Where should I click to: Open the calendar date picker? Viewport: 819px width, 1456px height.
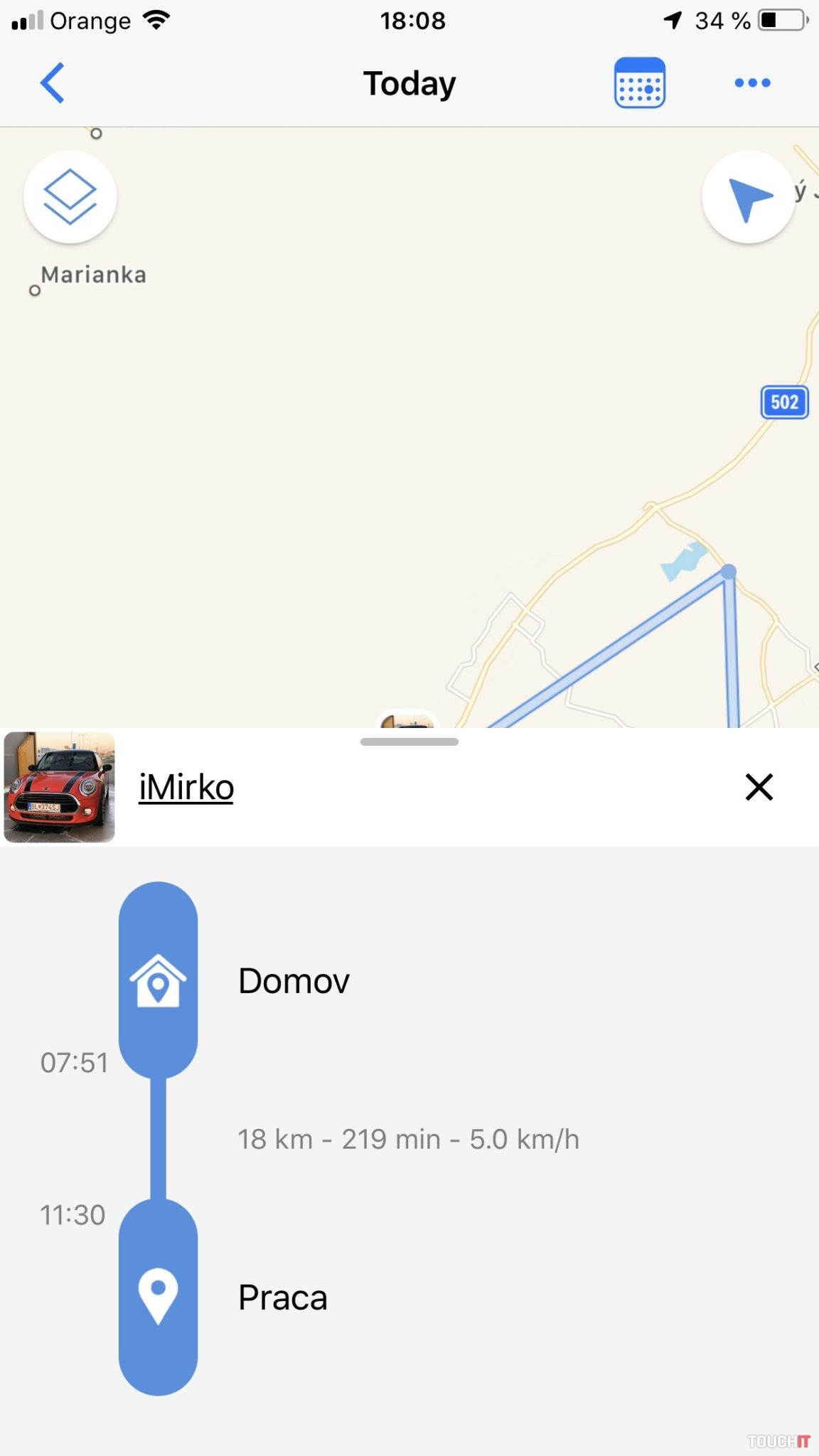point(639,83)
